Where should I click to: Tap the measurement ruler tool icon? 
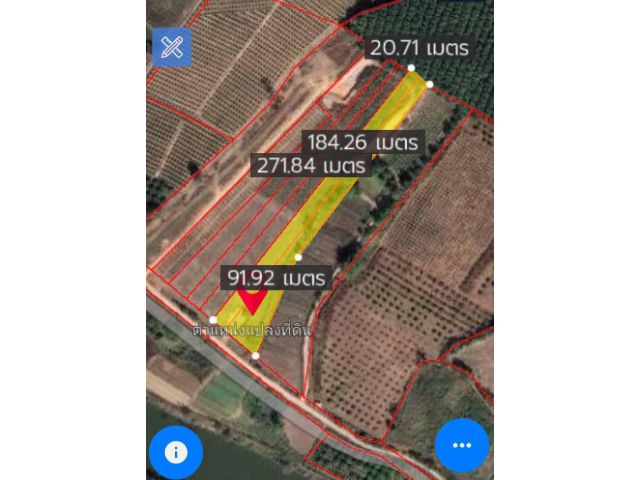coord(172,47)
